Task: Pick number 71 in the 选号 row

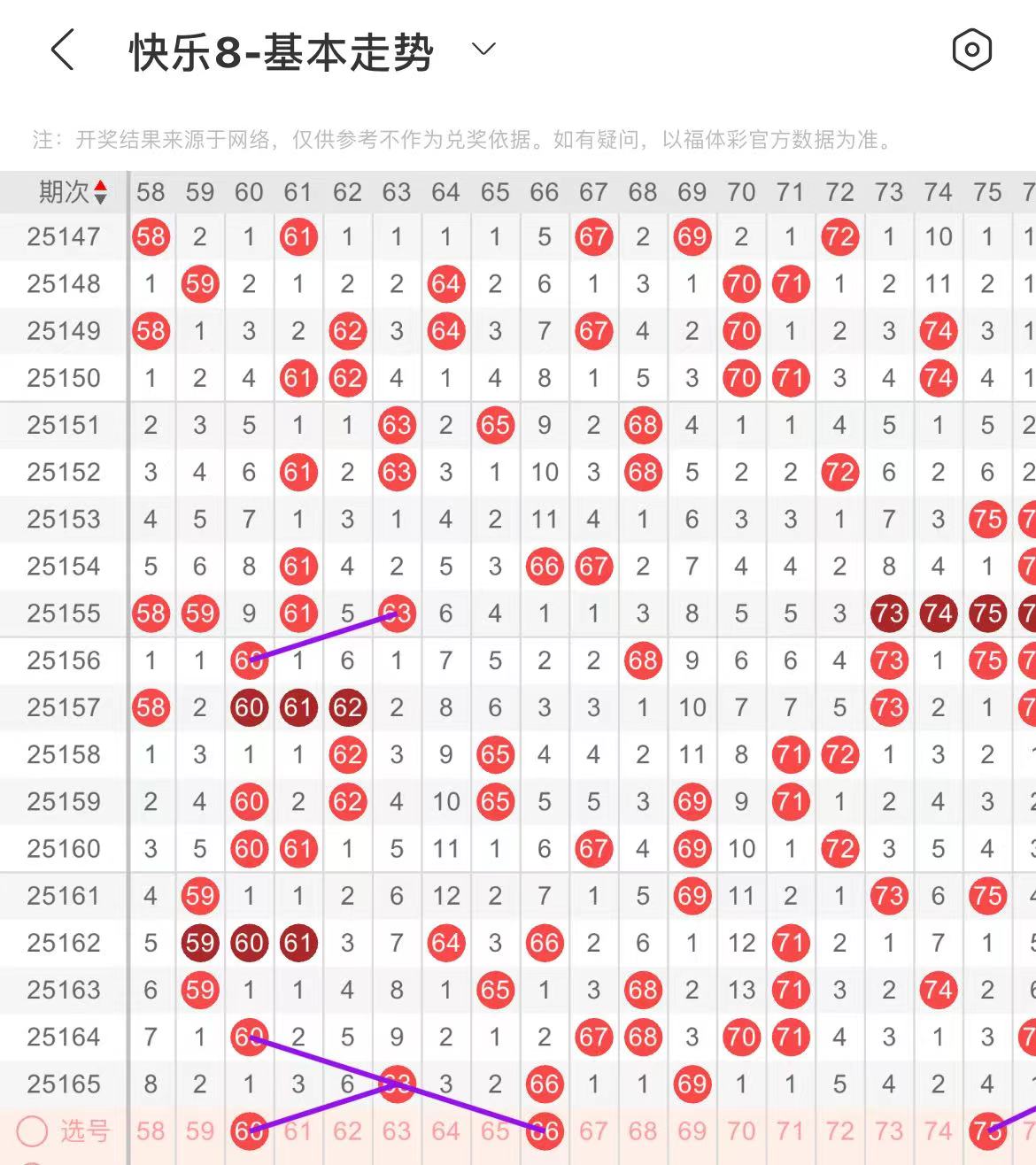Action: (790, 1131)
